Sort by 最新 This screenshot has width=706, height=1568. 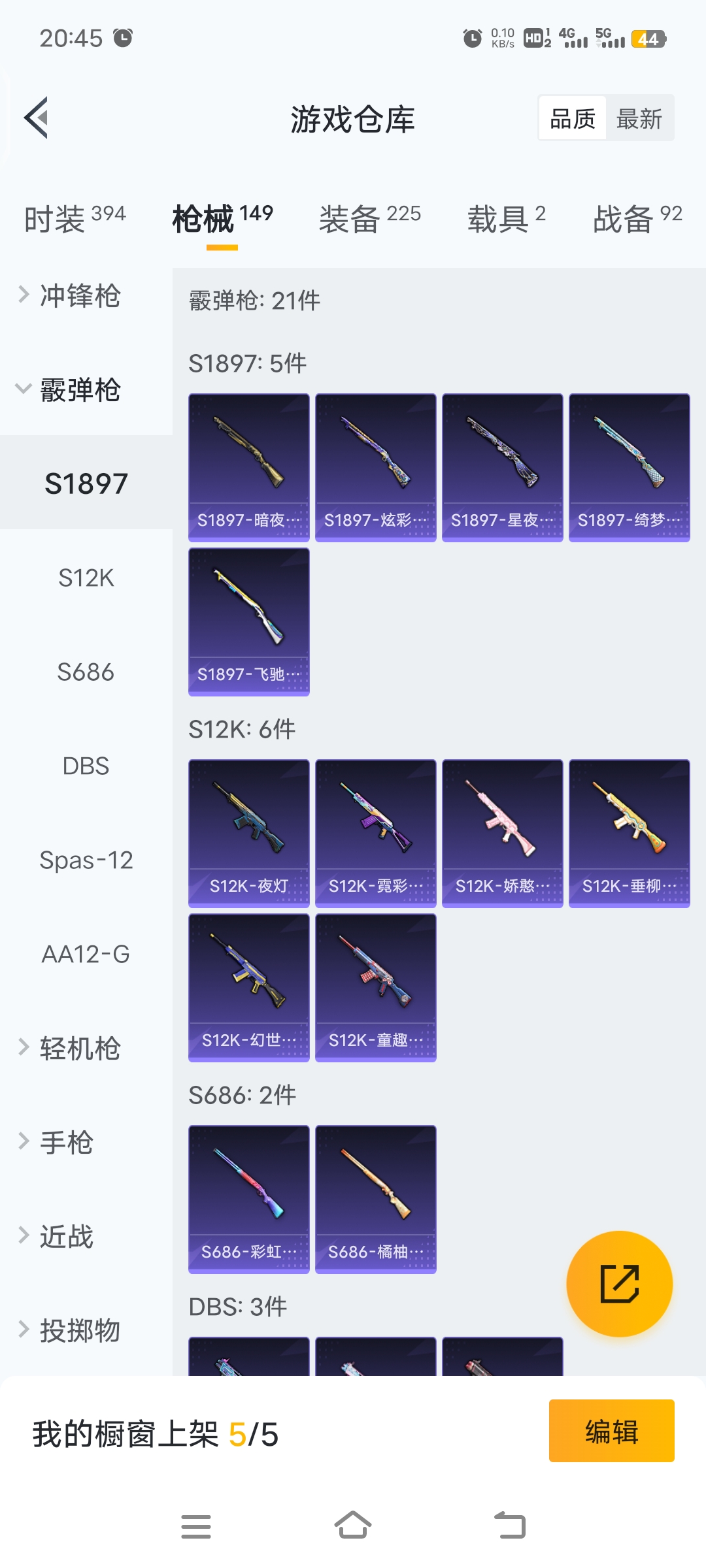[639, 119]
